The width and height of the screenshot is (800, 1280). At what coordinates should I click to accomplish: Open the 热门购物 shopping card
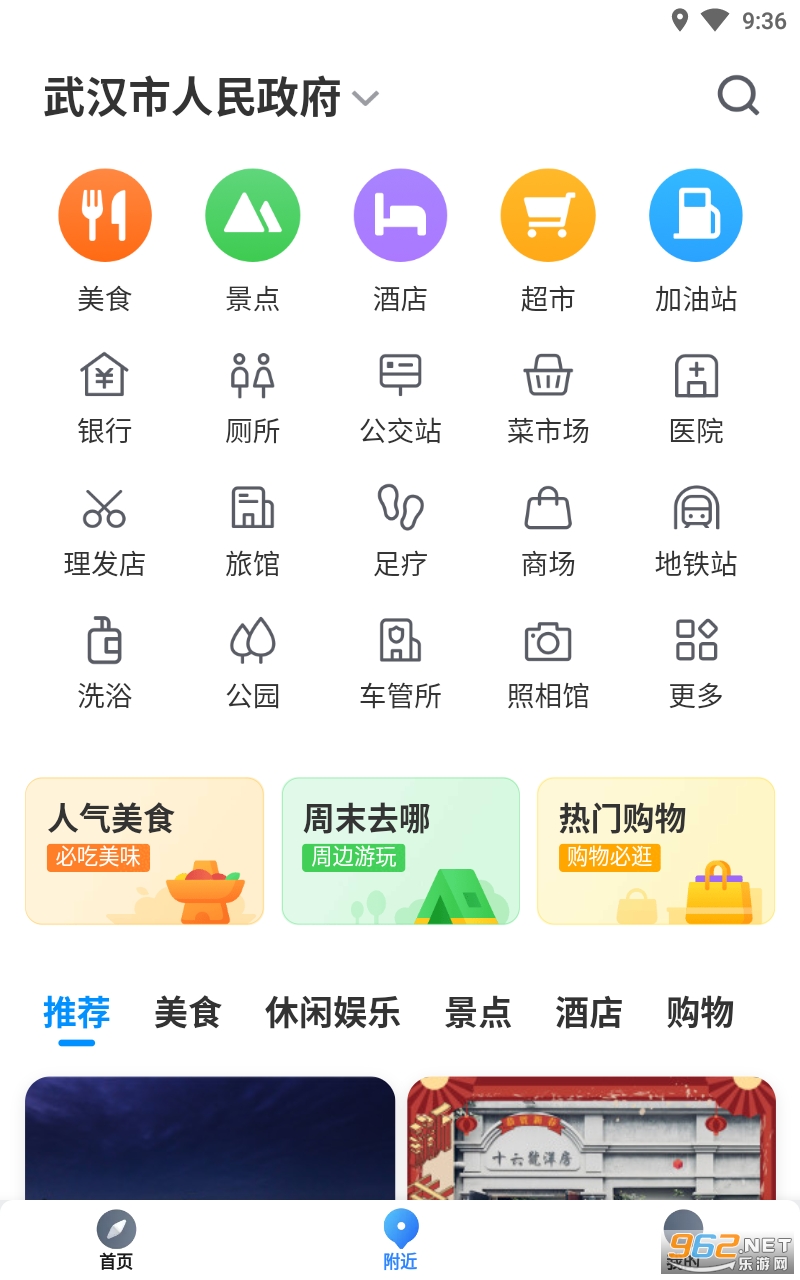pyautogui.click(x=656, y=851)
